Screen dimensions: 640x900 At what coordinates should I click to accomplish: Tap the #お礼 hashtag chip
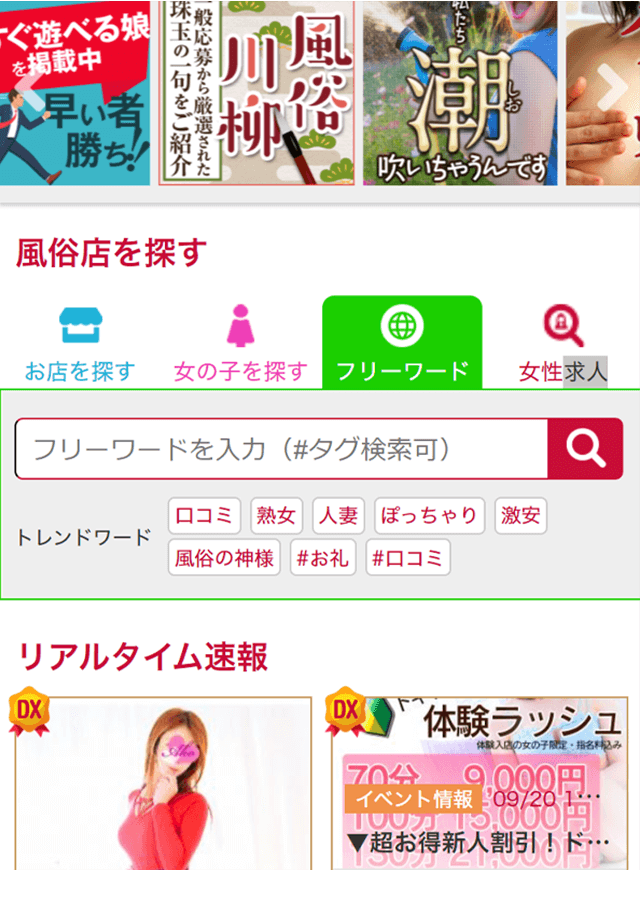tap(322, 558)
